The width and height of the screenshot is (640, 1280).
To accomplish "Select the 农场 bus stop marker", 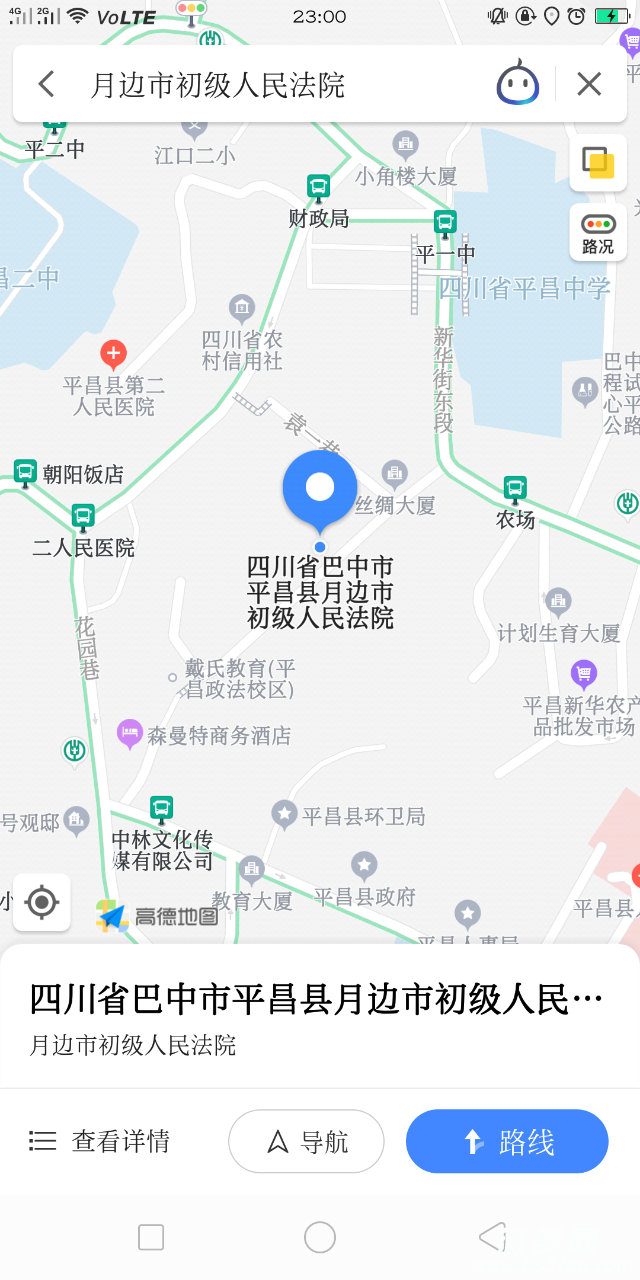I will pos(515,490).
